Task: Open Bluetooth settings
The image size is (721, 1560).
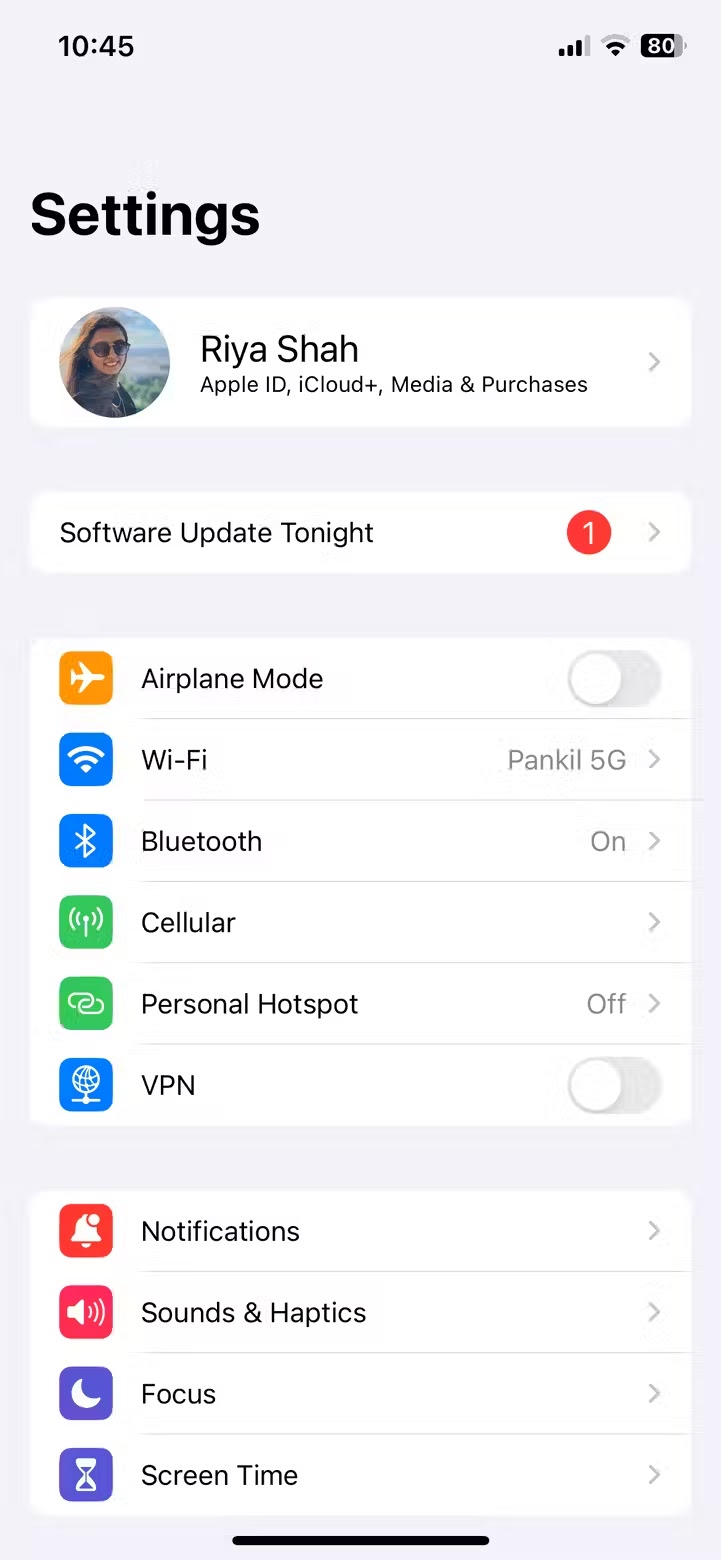Action: coord(360,841)
